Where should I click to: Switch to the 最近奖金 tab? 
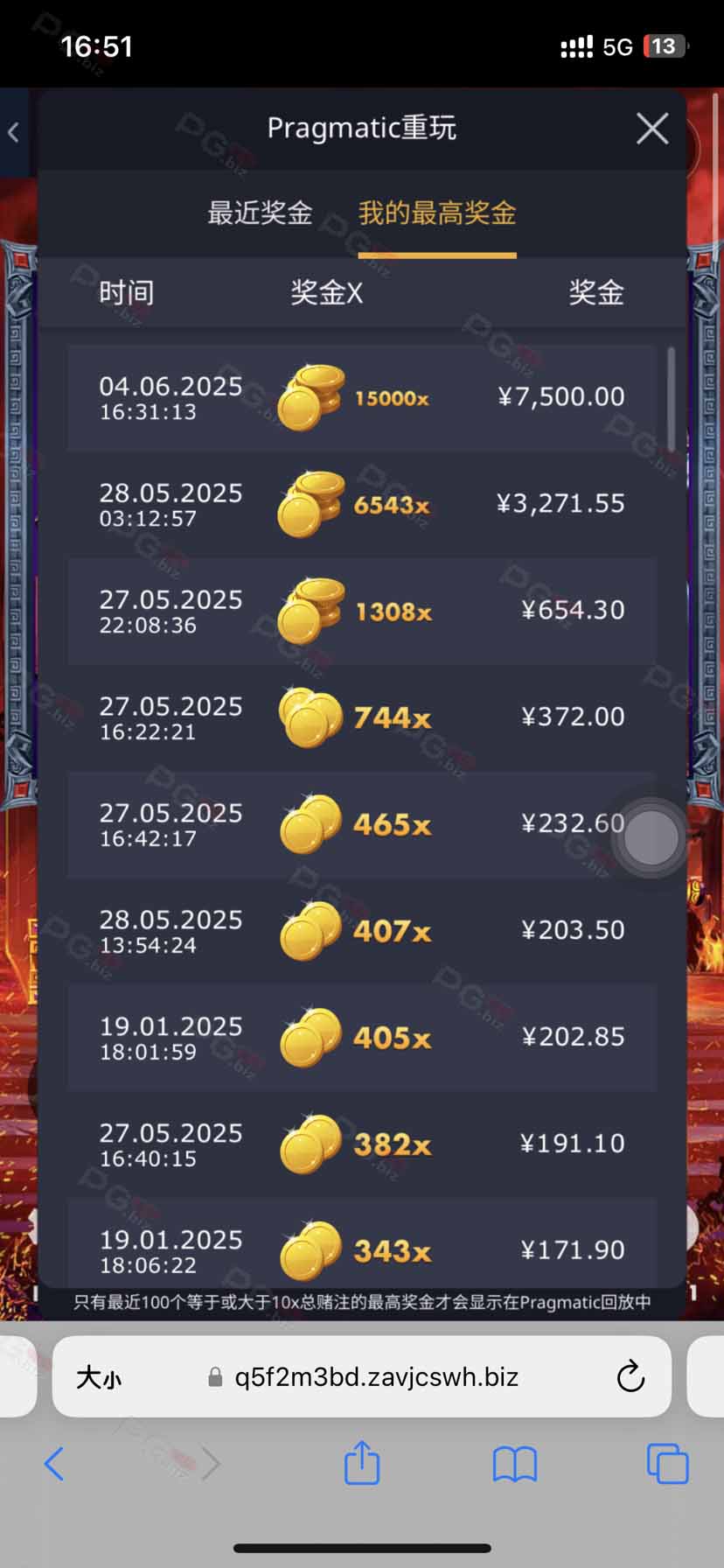tap(260, 213)
